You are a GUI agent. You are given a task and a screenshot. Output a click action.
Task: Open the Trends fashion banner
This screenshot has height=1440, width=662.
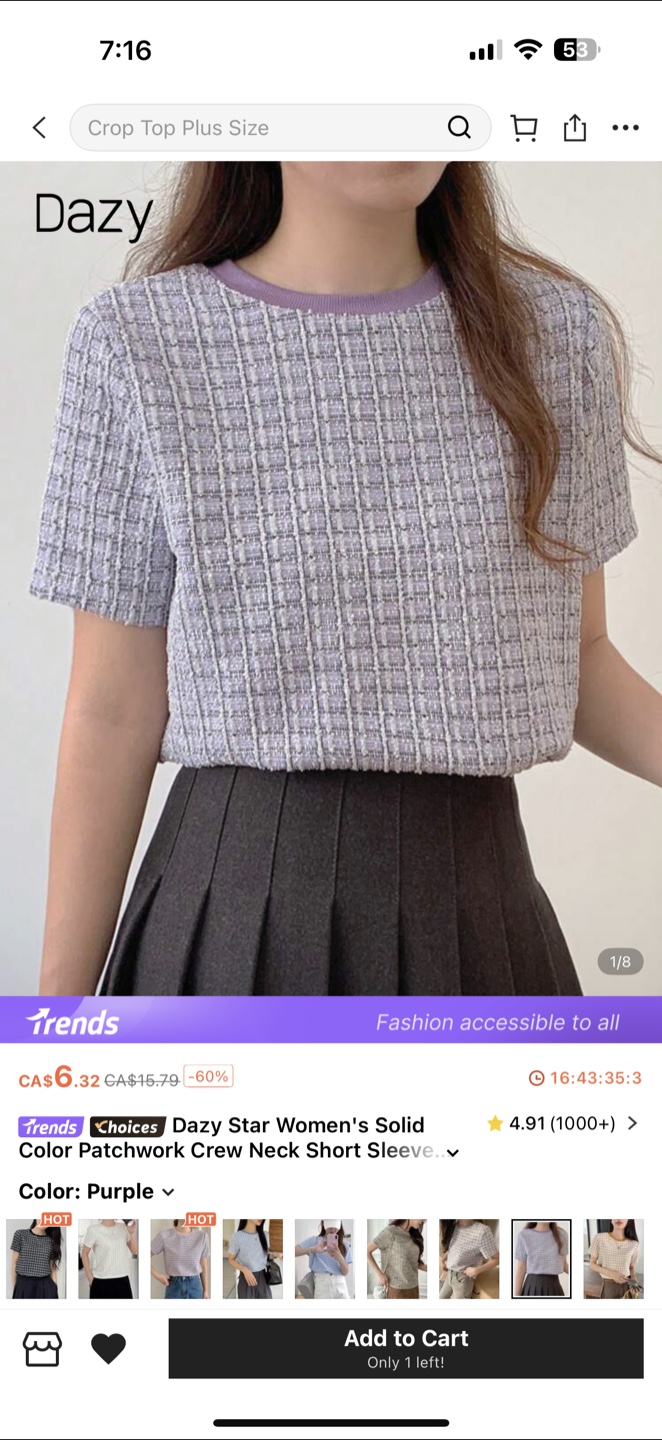click(x=331, y=1021)
